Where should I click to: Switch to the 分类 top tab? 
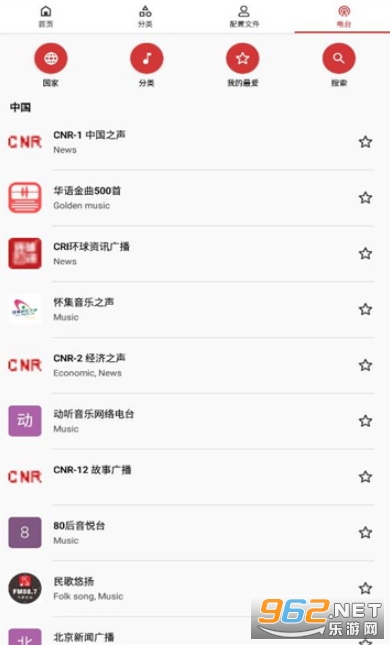[145, 16]
